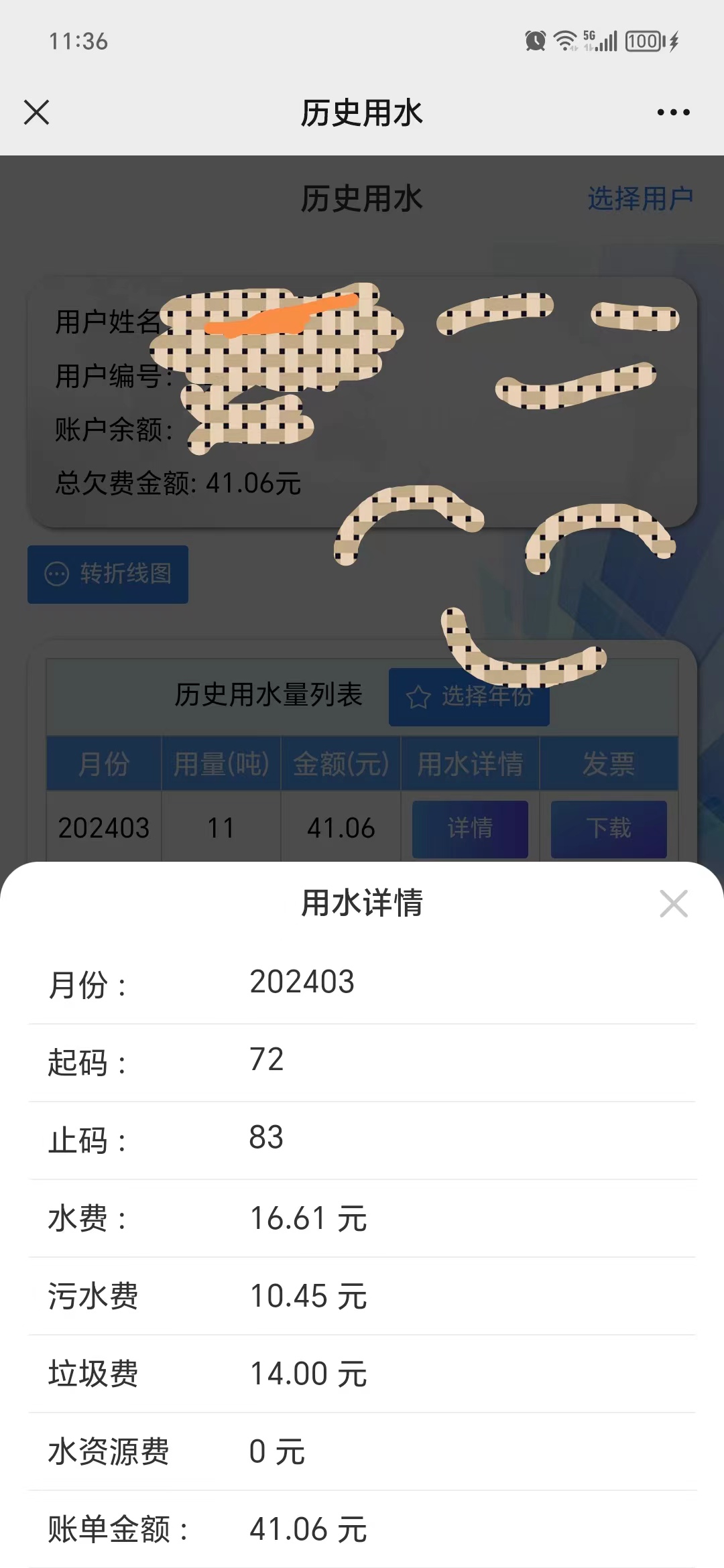Screen dimensions: 724x1568
Task: Dismiss the 用水详情 bottom sheet
Action: pos(673,903)
